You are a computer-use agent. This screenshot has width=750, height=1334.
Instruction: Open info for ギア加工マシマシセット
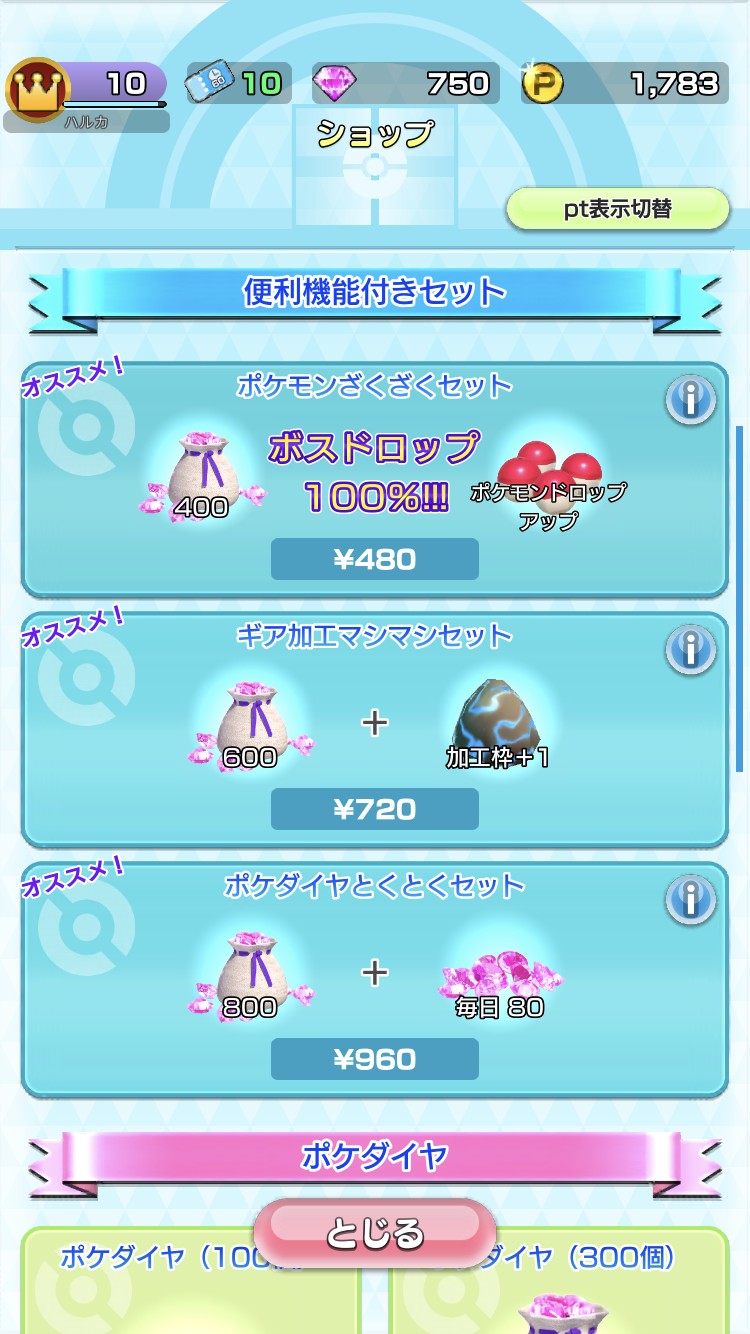point(690,651)
